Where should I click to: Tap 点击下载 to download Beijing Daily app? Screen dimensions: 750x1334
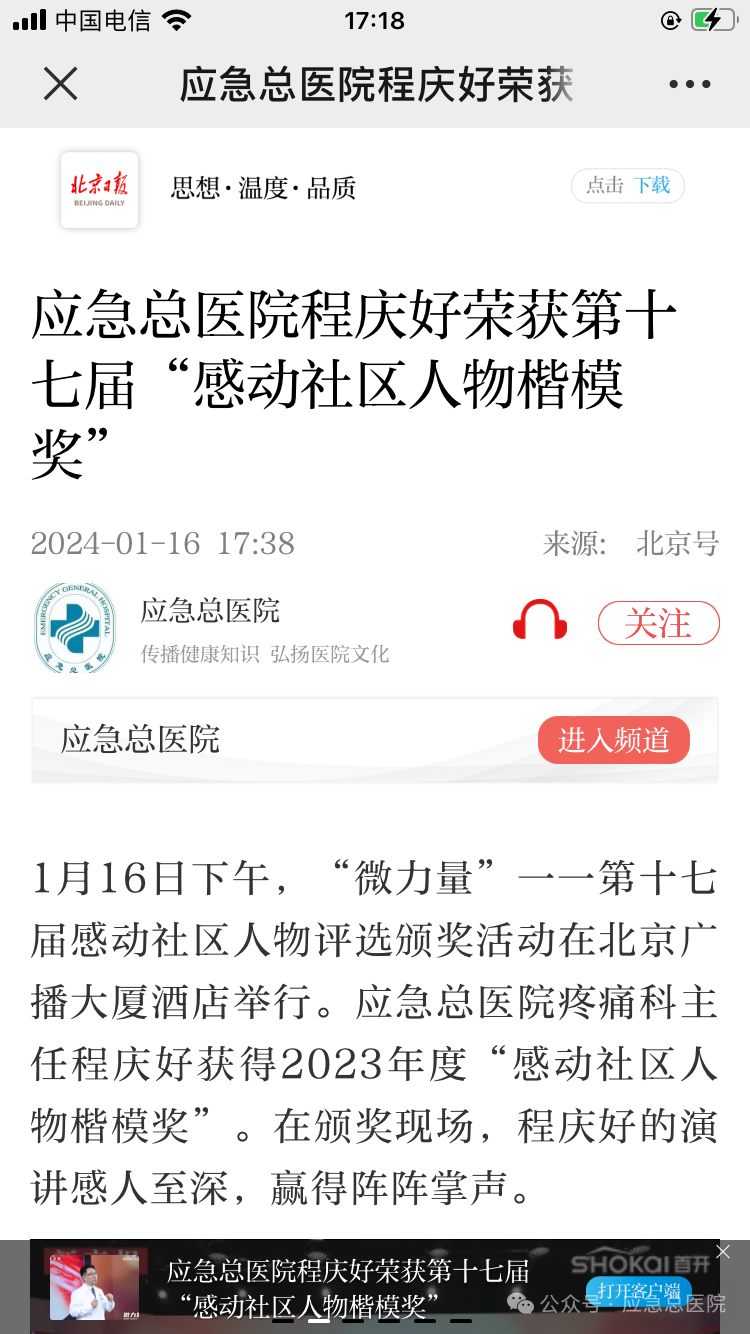(627, 186)
